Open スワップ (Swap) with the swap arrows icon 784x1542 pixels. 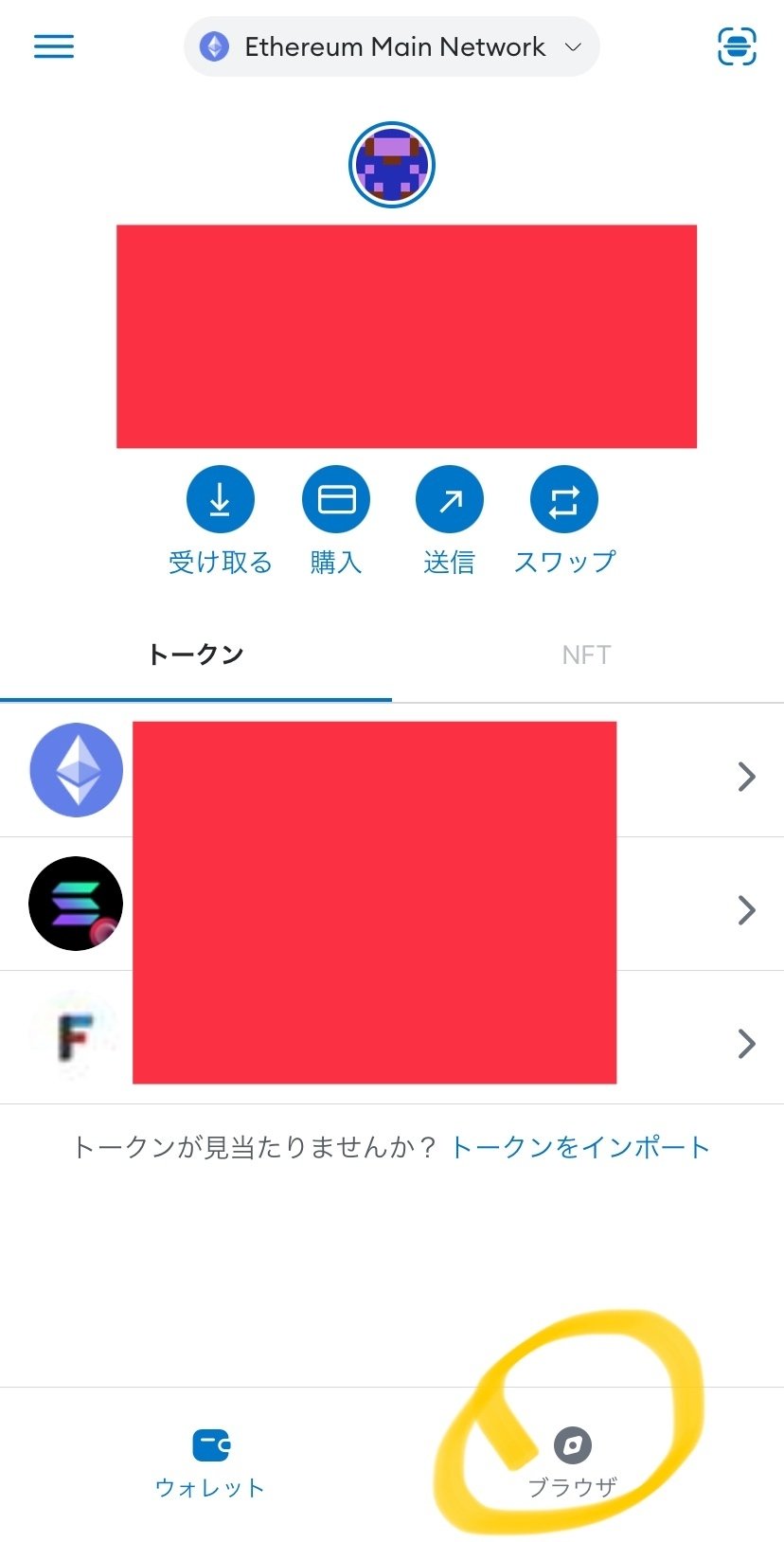[x=563, y=499]
